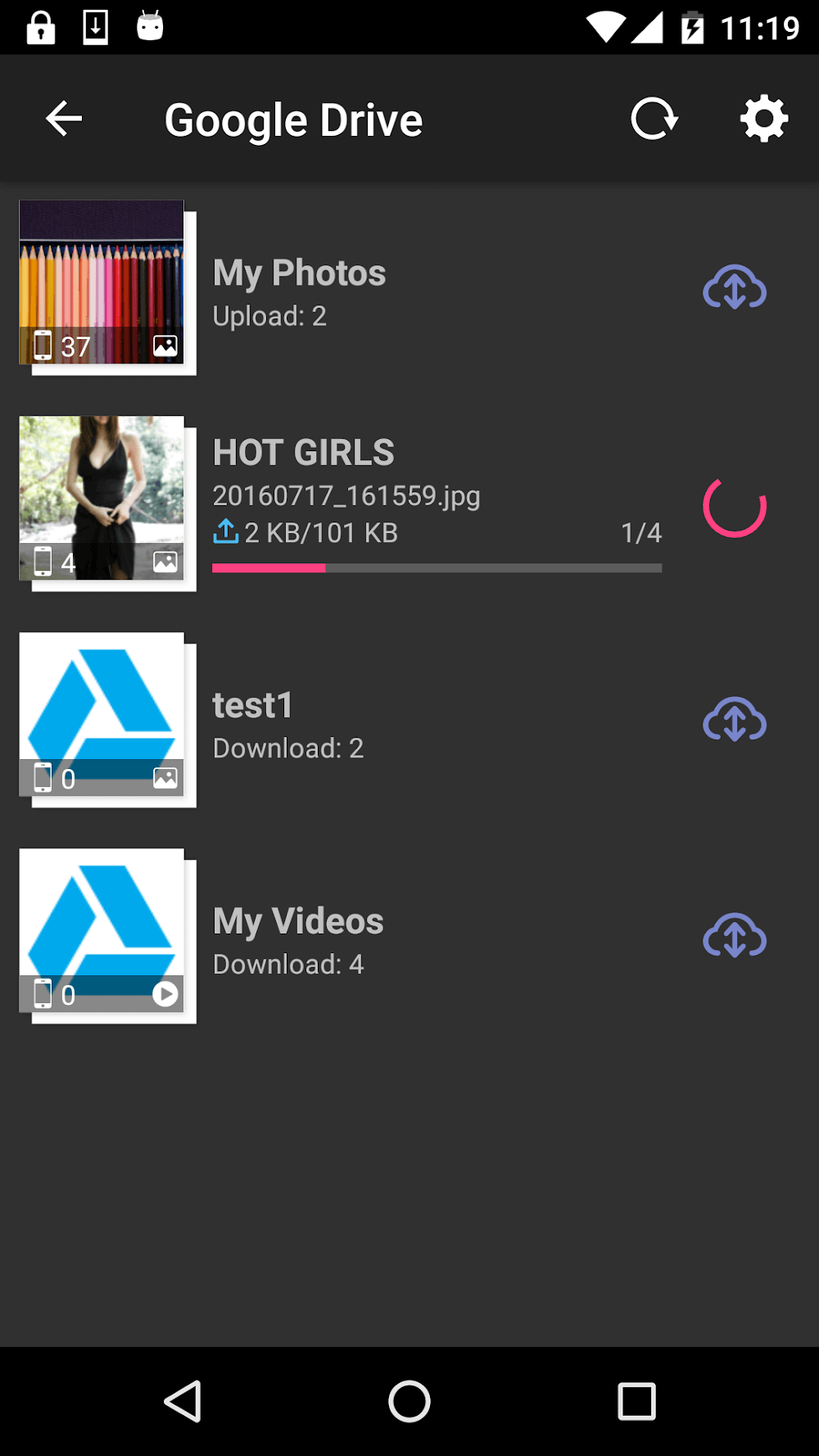The width and height of the screenshot is (819, 1456).
Task: Sync the test1 album with cloud
Action: (x=735, y=720)
